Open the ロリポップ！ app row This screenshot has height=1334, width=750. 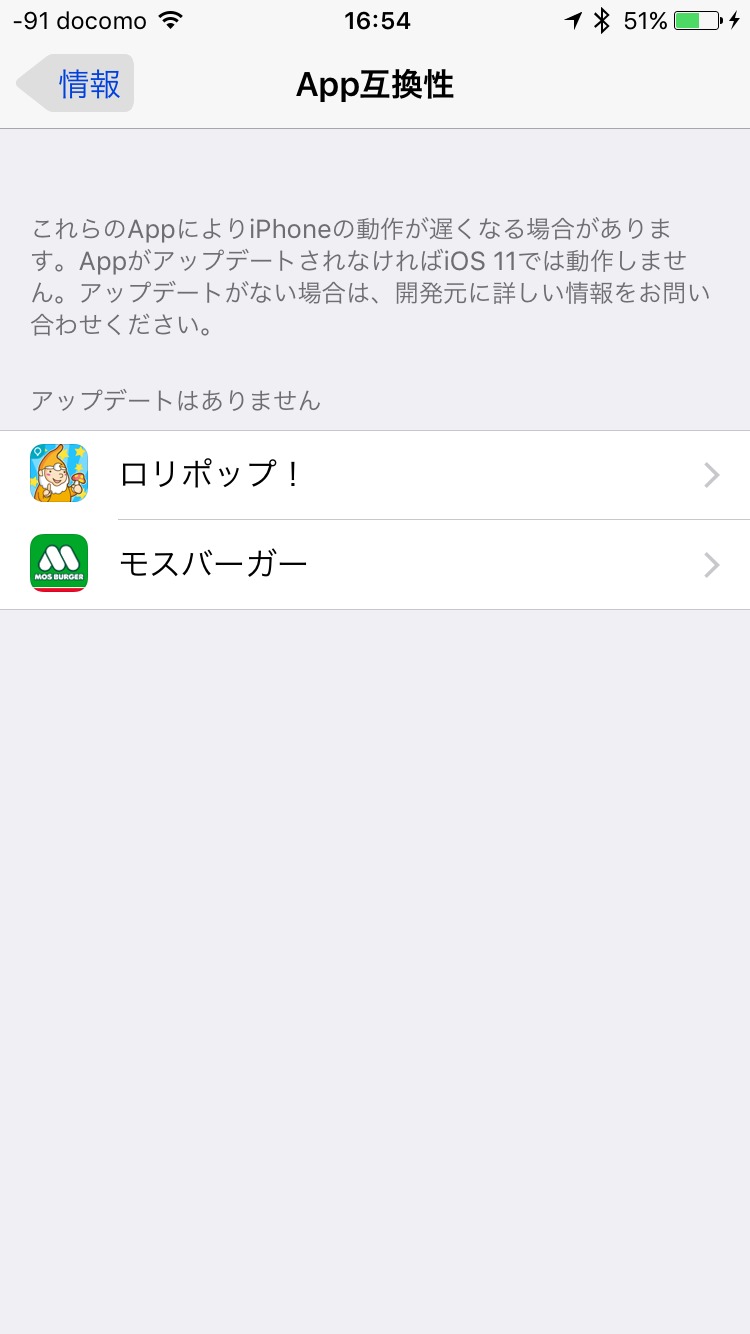[375, 474]
